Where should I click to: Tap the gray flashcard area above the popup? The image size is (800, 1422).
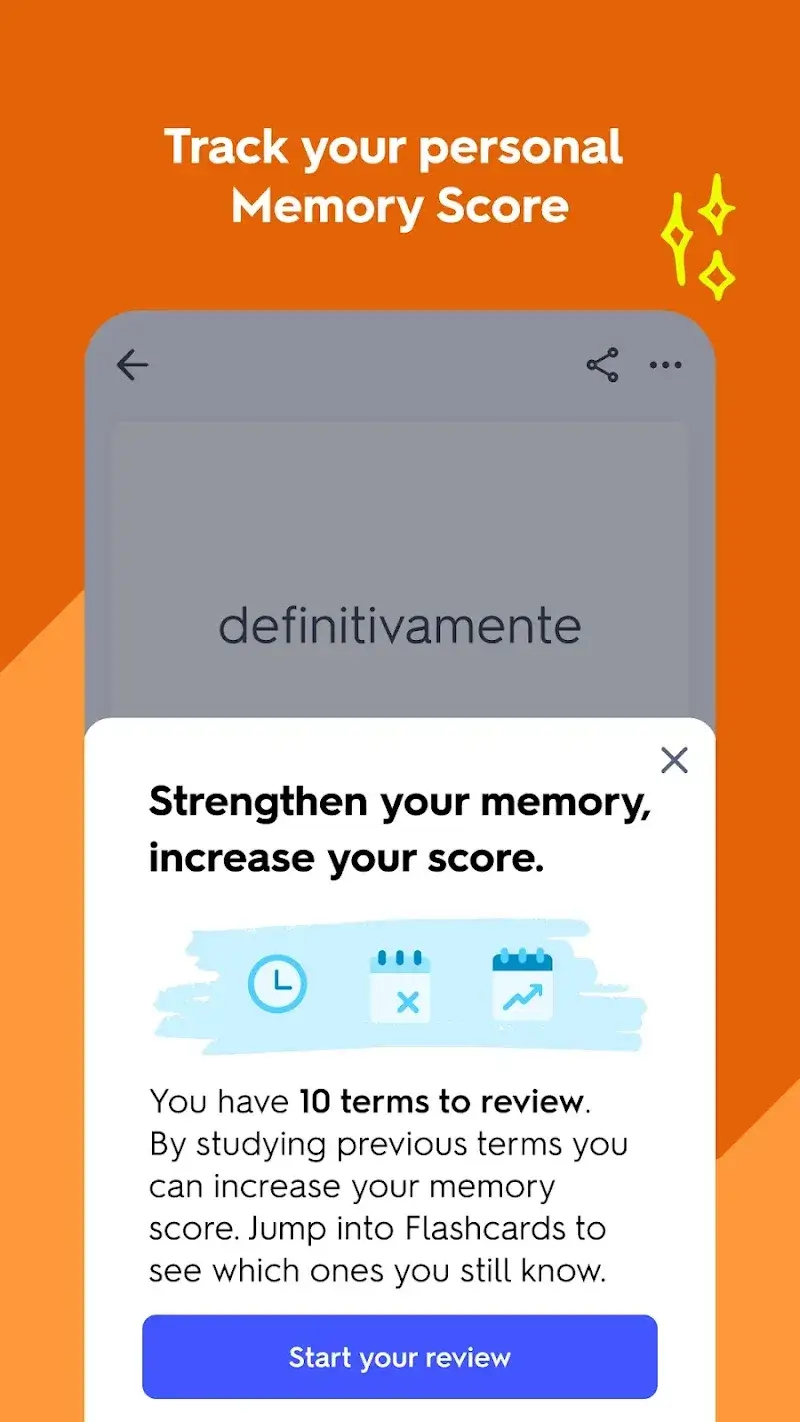(x=400, y=500)
